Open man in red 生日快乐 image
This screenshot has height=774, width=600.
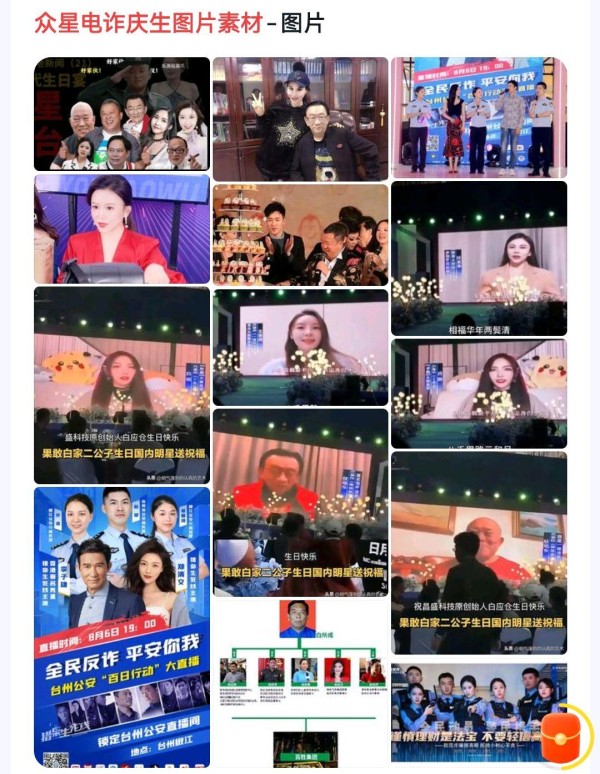(x=300, y=500)
